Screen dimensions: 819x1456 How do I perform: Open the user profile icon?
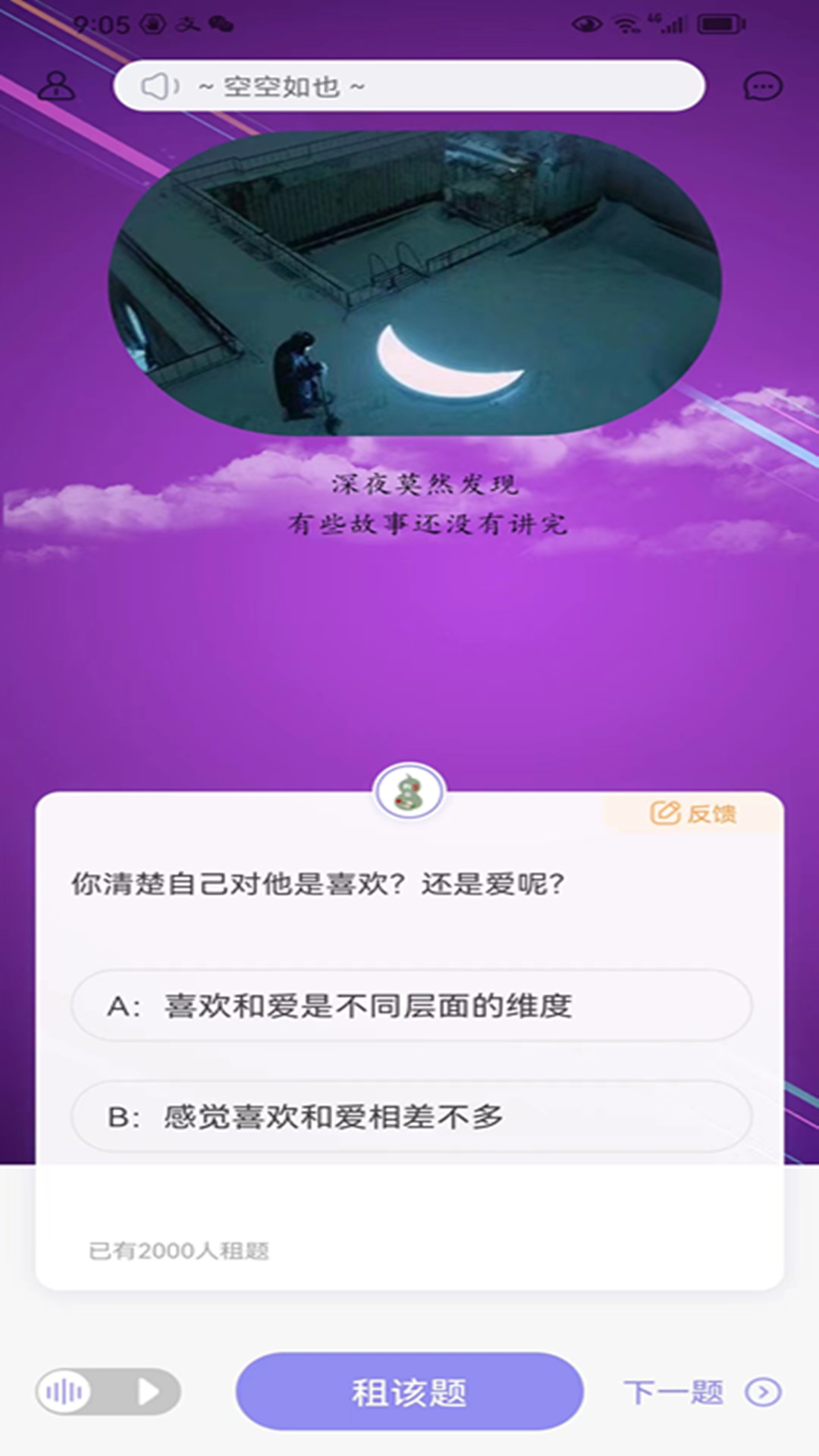56,86
